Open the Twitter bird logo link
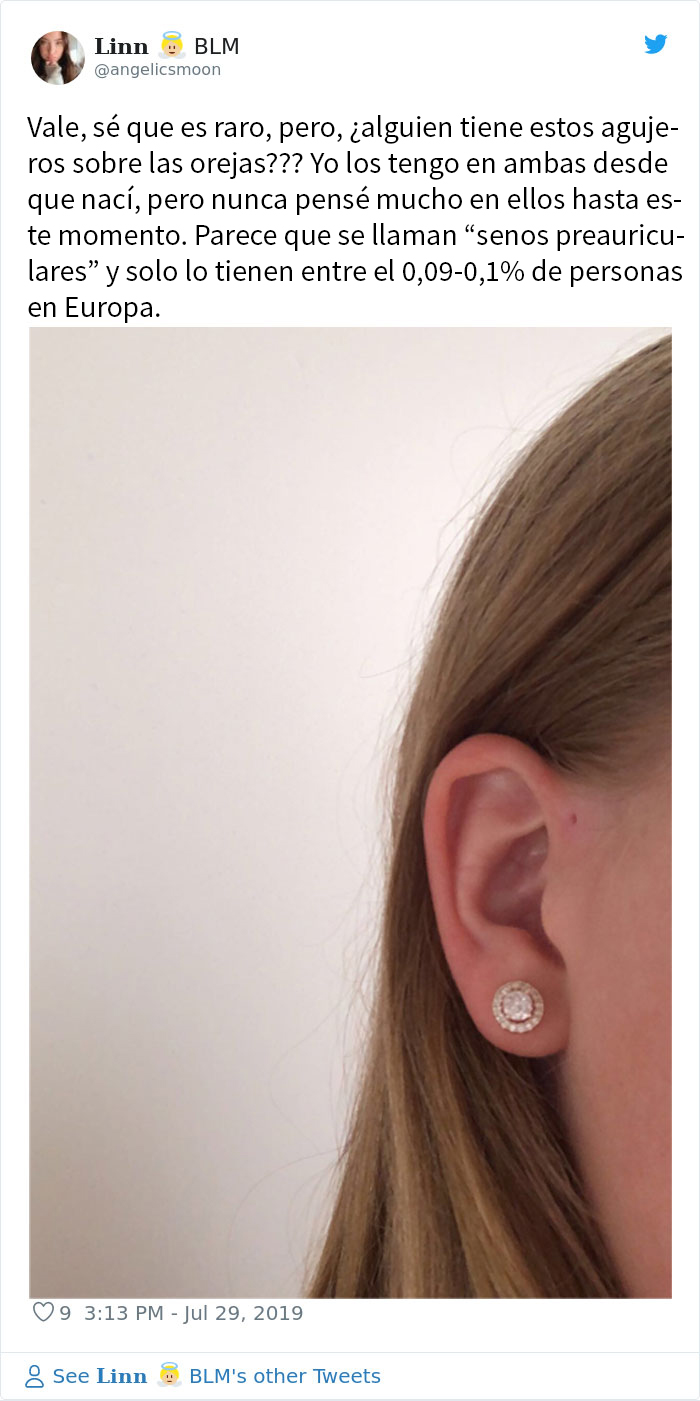The height and width of the screenshot is (1401, 700). [655, 45]
